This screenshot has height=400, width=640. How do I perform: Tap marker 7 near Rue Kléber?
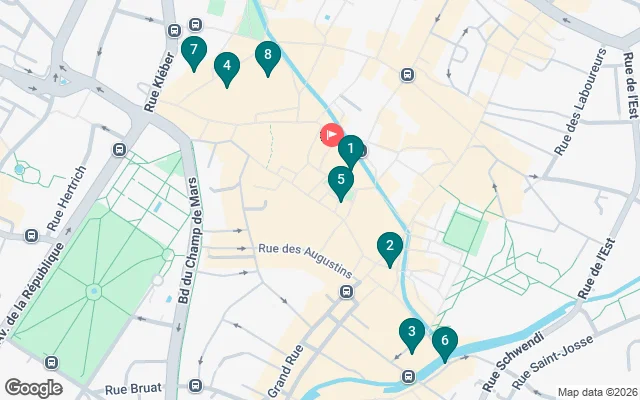click(x=193, y=50)
